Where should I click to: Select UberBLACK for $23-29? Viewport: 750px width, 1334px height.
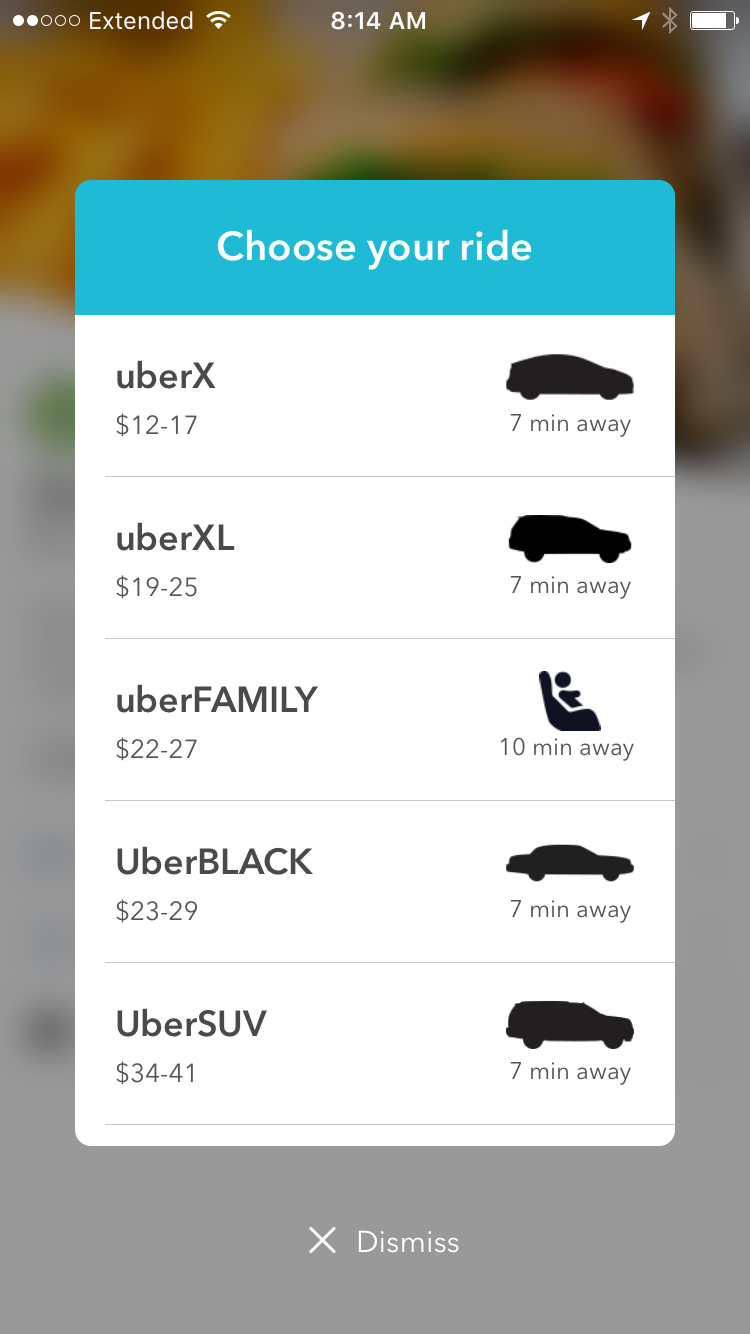(x=374, y=882)
